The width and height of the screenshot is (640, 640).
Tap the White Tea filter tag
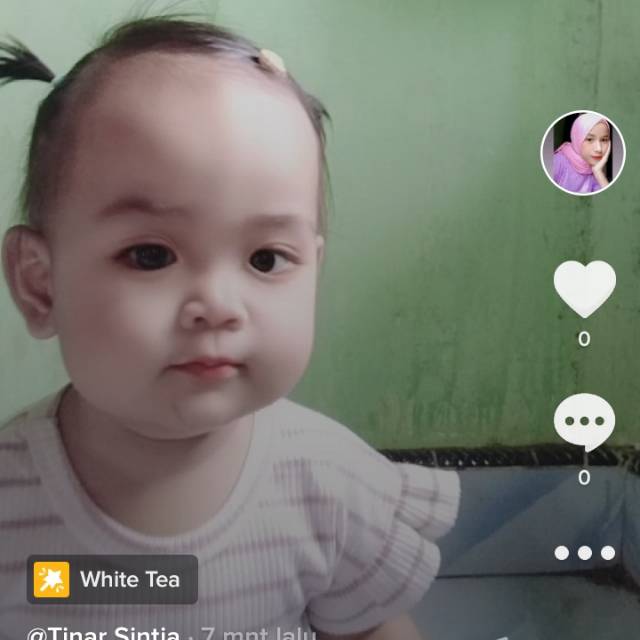[x=112, y=579]
